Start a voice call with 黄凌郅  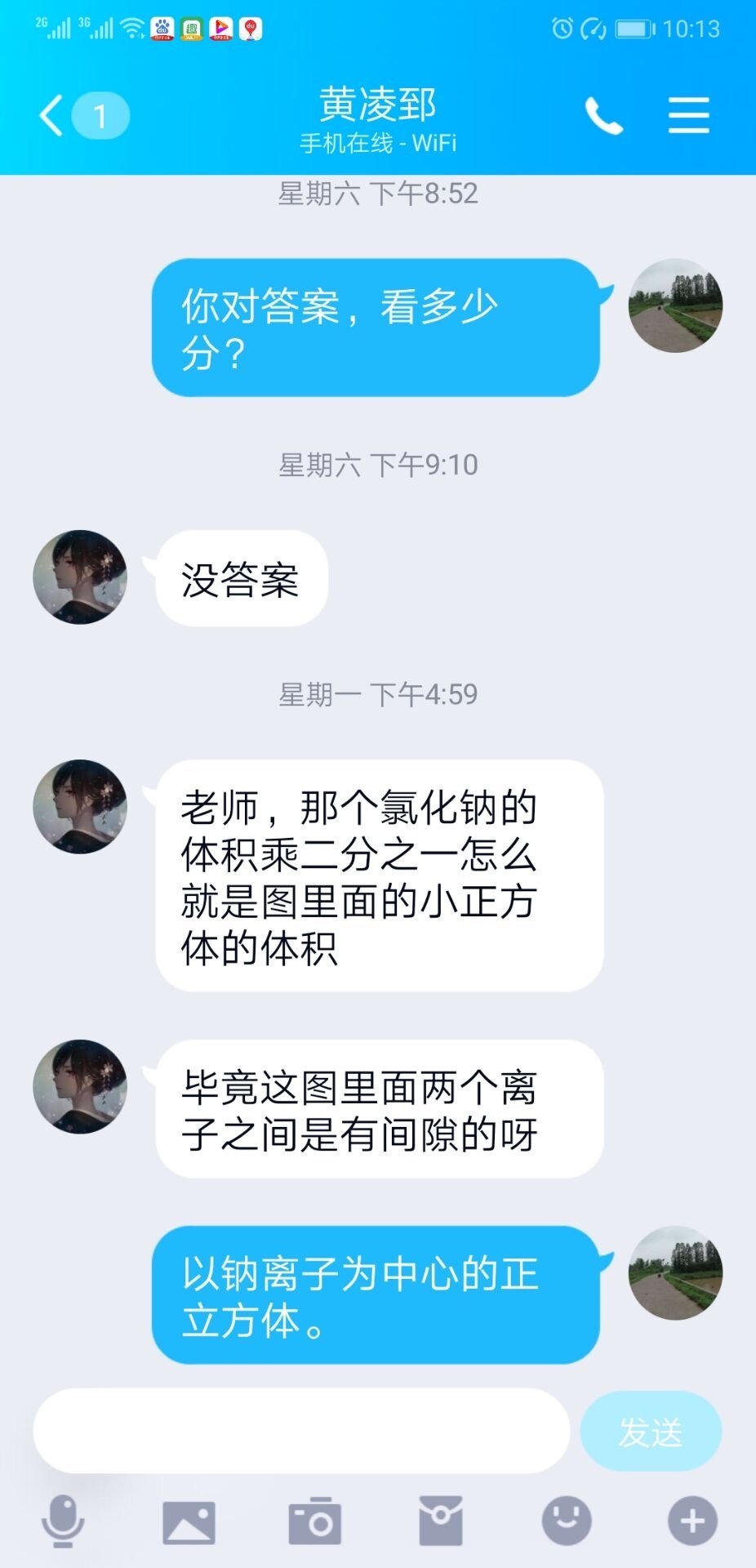click(603, 115)
